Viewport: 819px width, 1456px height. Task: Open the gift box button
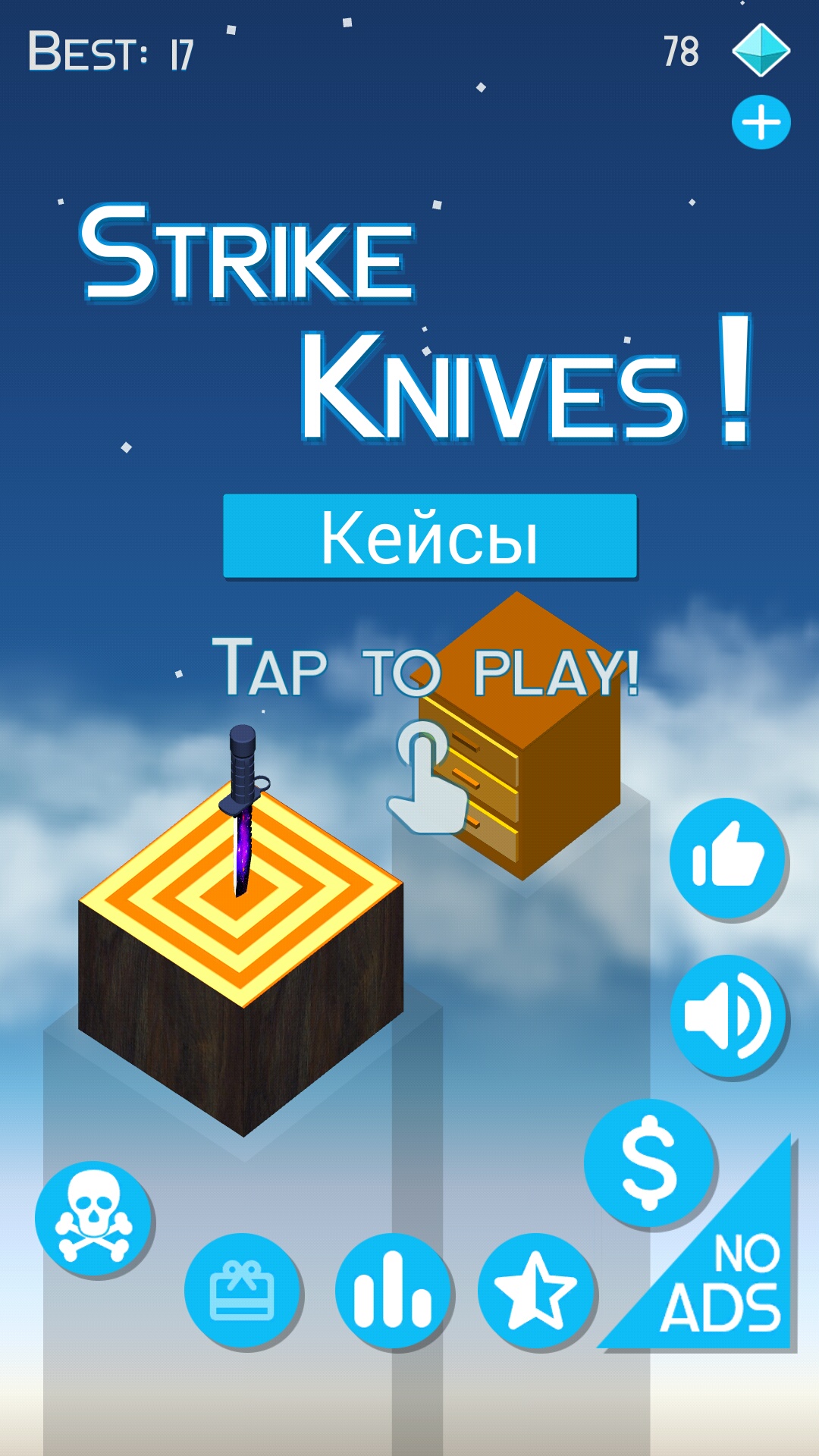coord(242,1290)
